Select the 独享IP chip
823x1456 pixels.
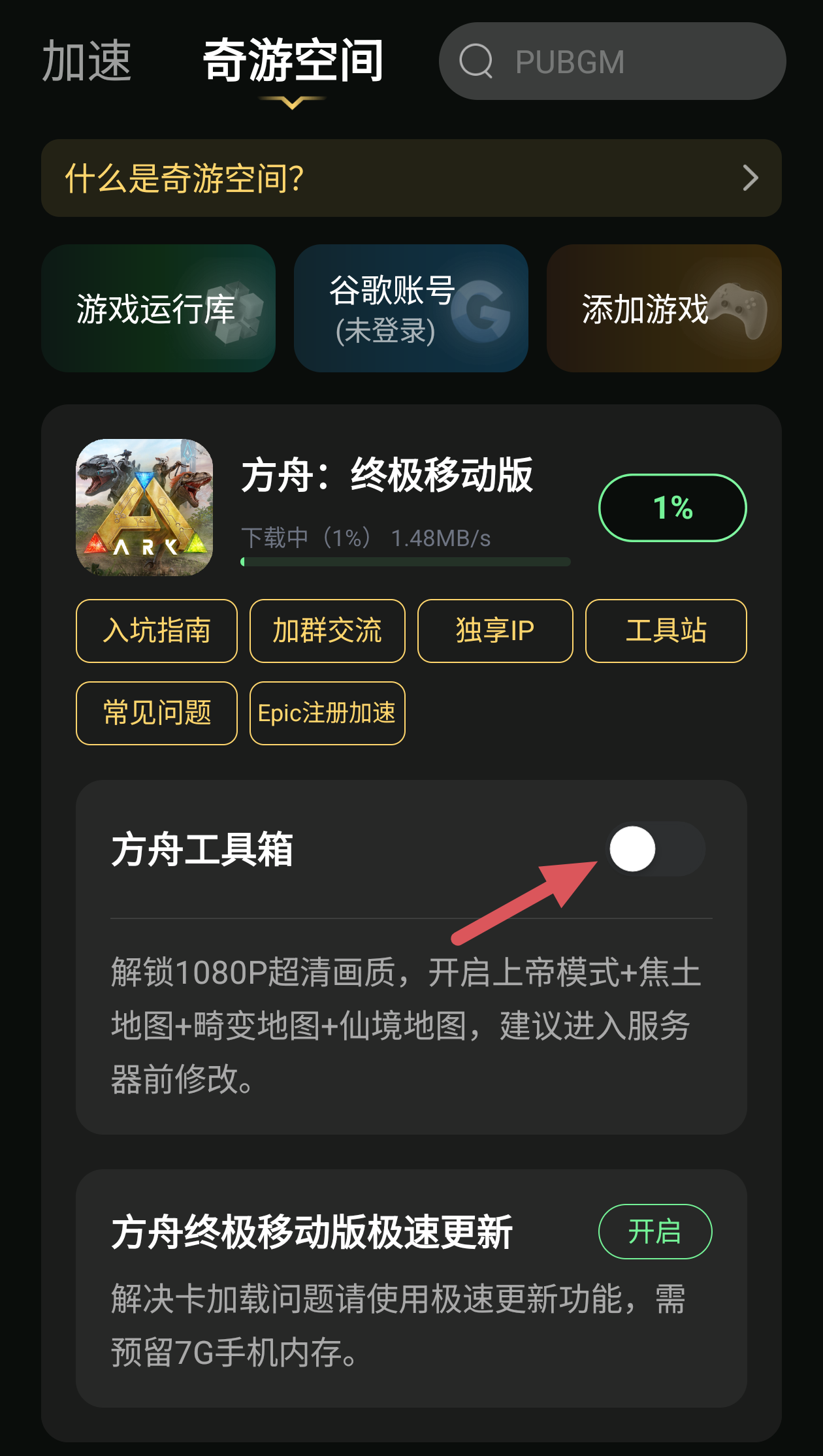point(495,631)
